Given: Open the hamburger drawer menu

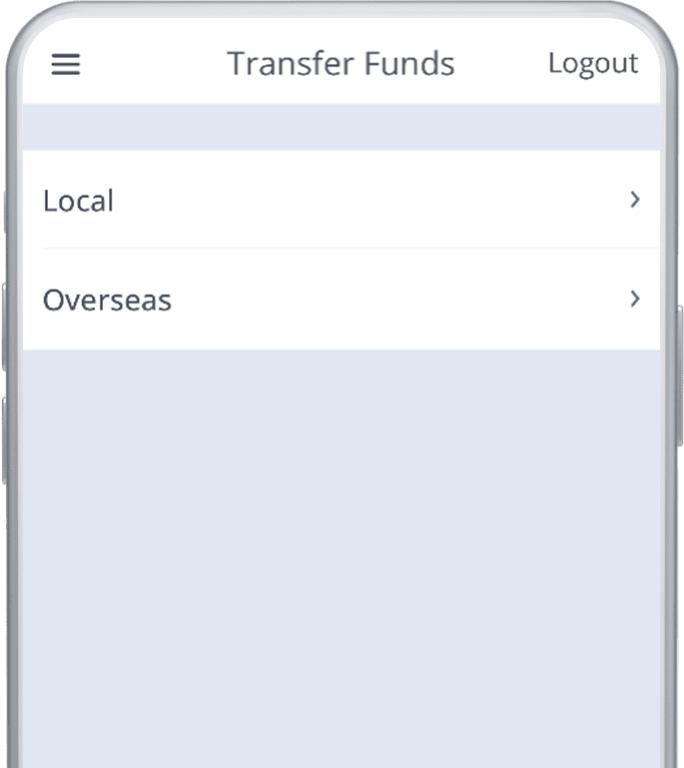Looking at the screenshot, I should [66, 65].
